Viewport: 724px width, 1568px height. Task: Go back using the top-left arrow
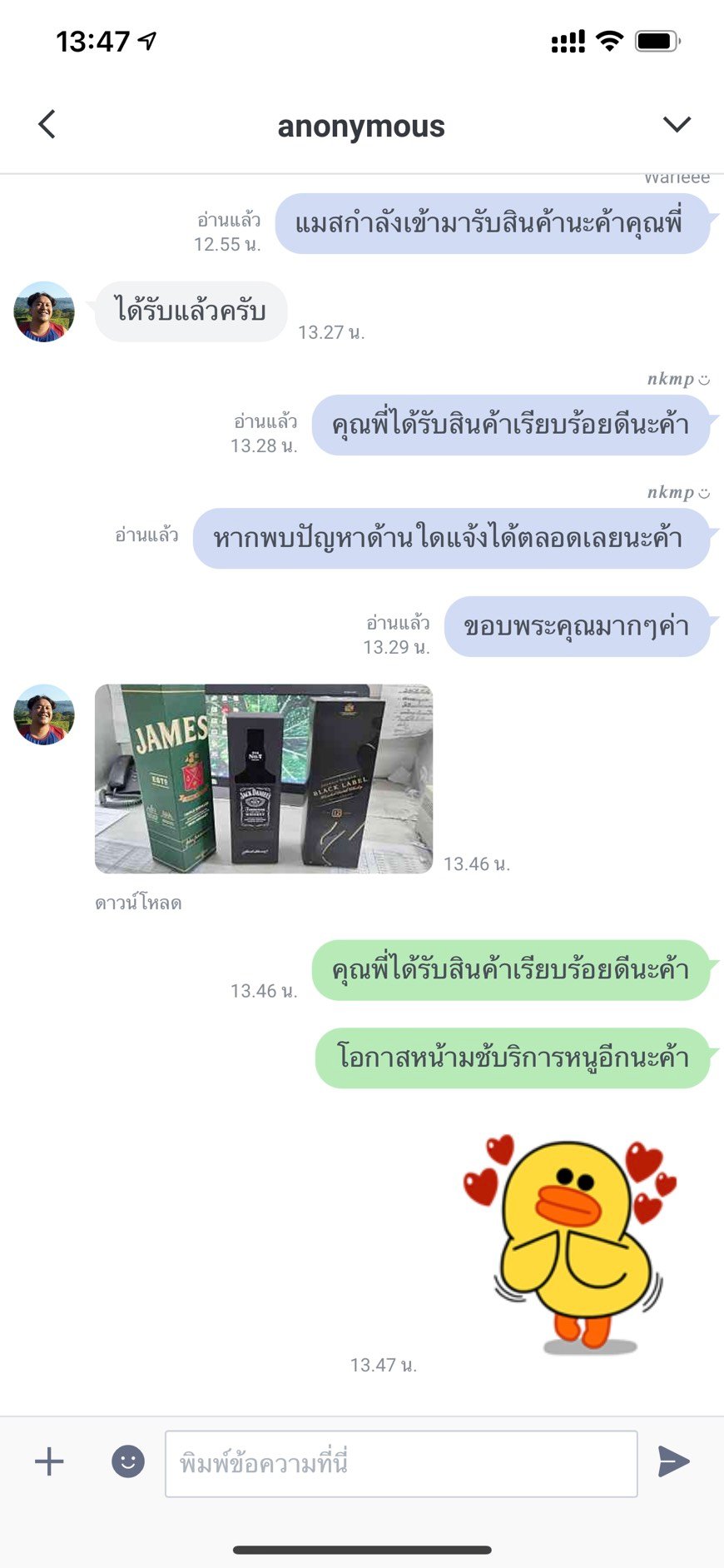click(x=47, y=124)
